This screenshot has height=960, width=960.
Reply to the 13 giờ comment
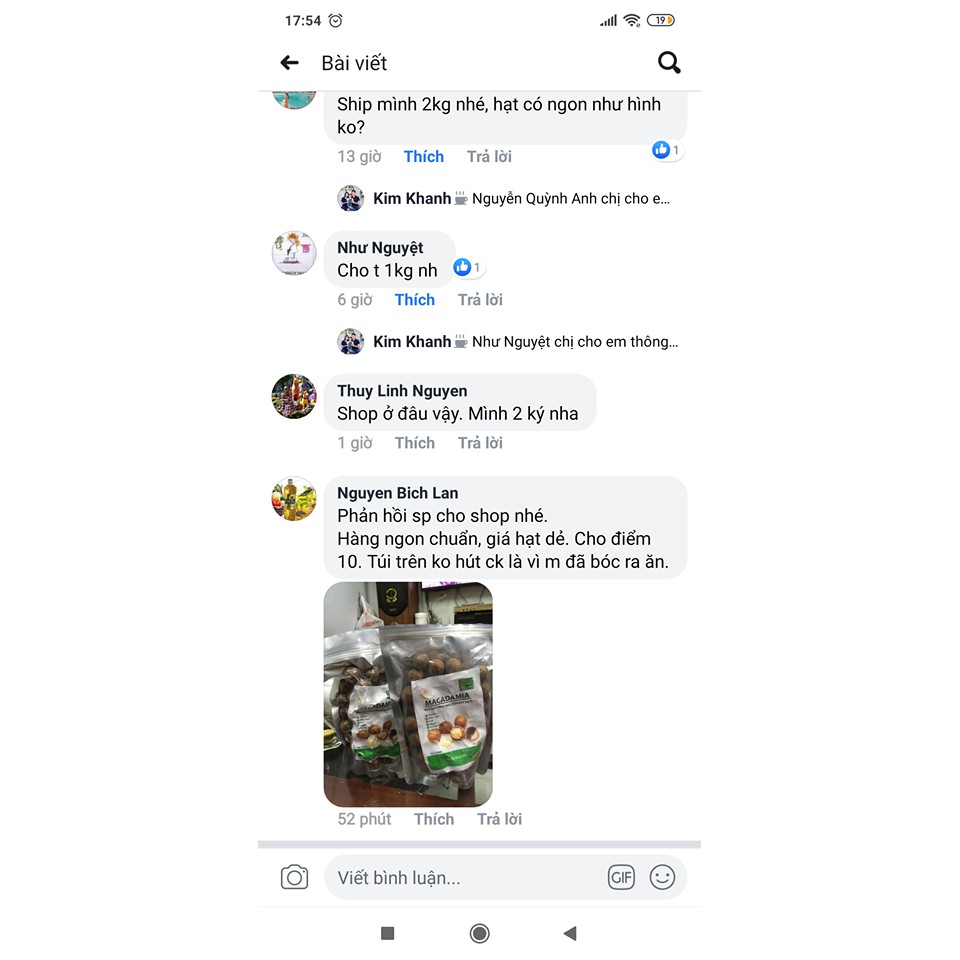point(489,157)
